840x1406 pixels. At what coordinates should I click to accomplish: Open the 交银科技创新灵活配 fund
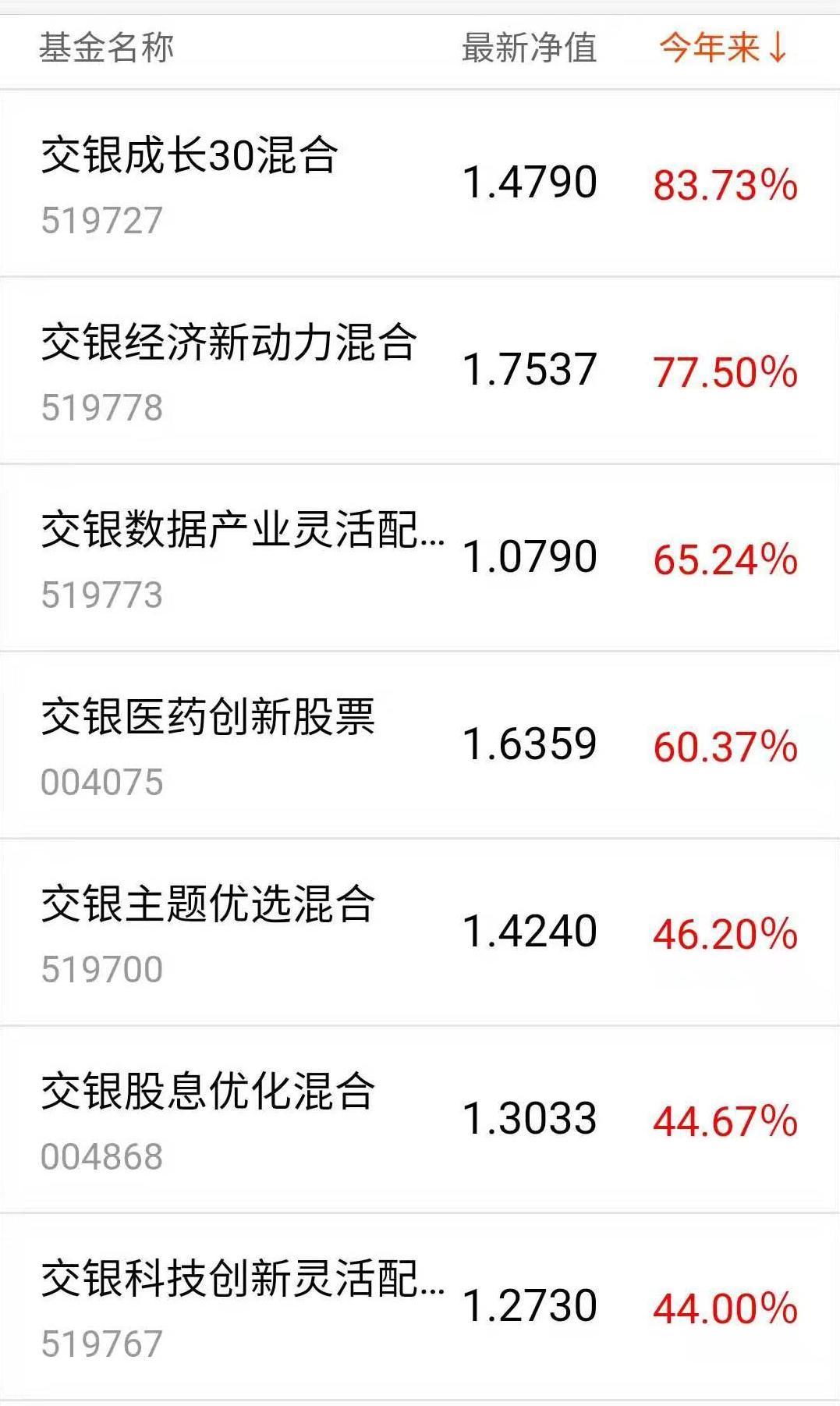[420, 1307]
